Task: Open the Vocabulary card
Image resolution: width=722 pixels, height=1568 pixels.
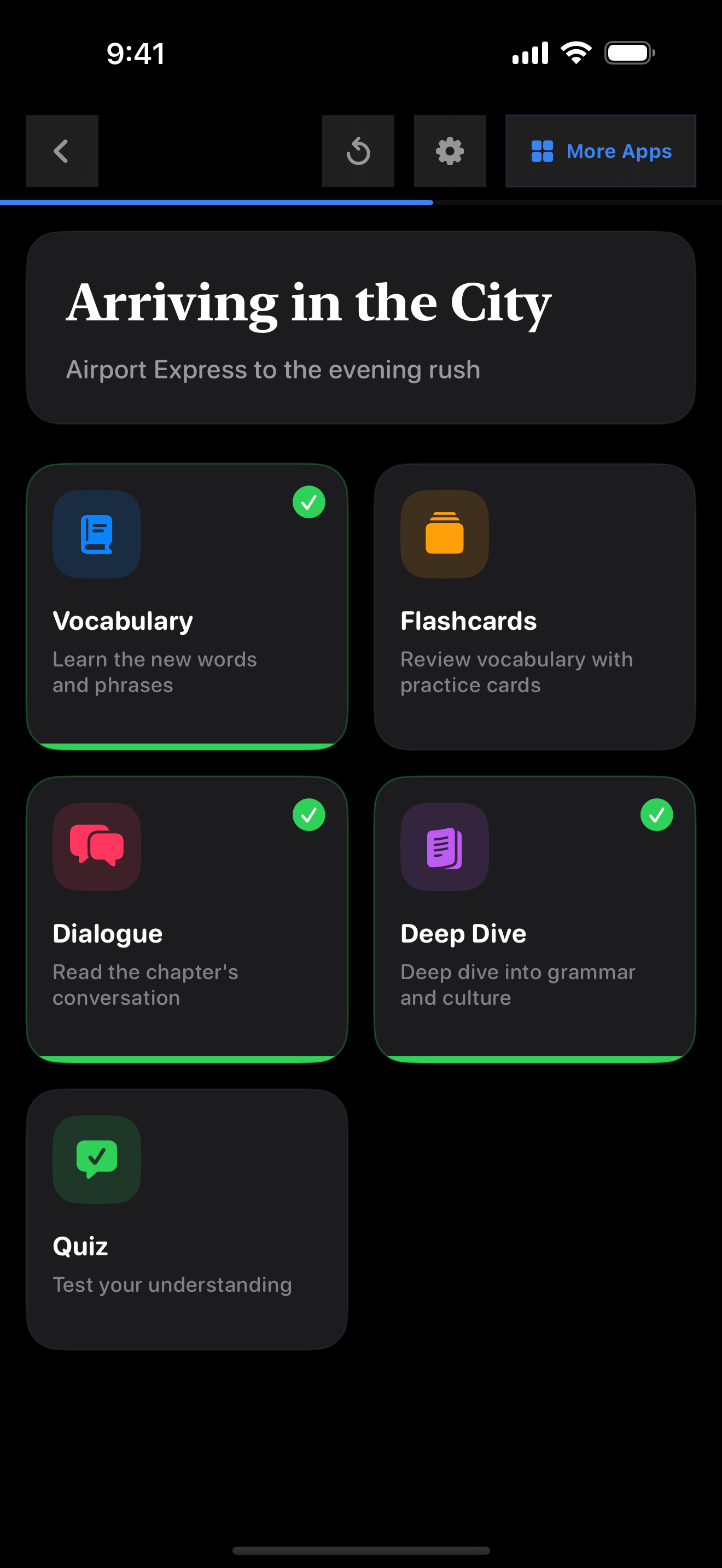Action: pyautogui.click(x=187, y=606)
